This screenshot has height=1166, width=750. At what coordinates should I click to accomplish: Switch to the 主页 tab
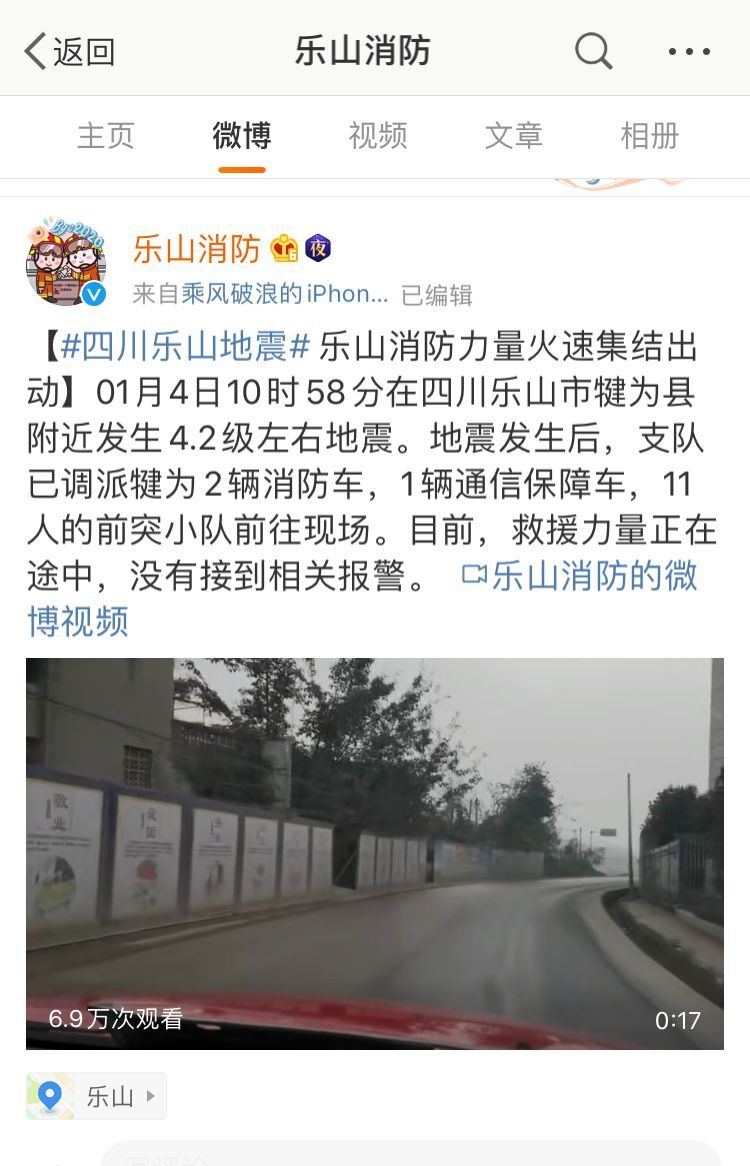105,136
